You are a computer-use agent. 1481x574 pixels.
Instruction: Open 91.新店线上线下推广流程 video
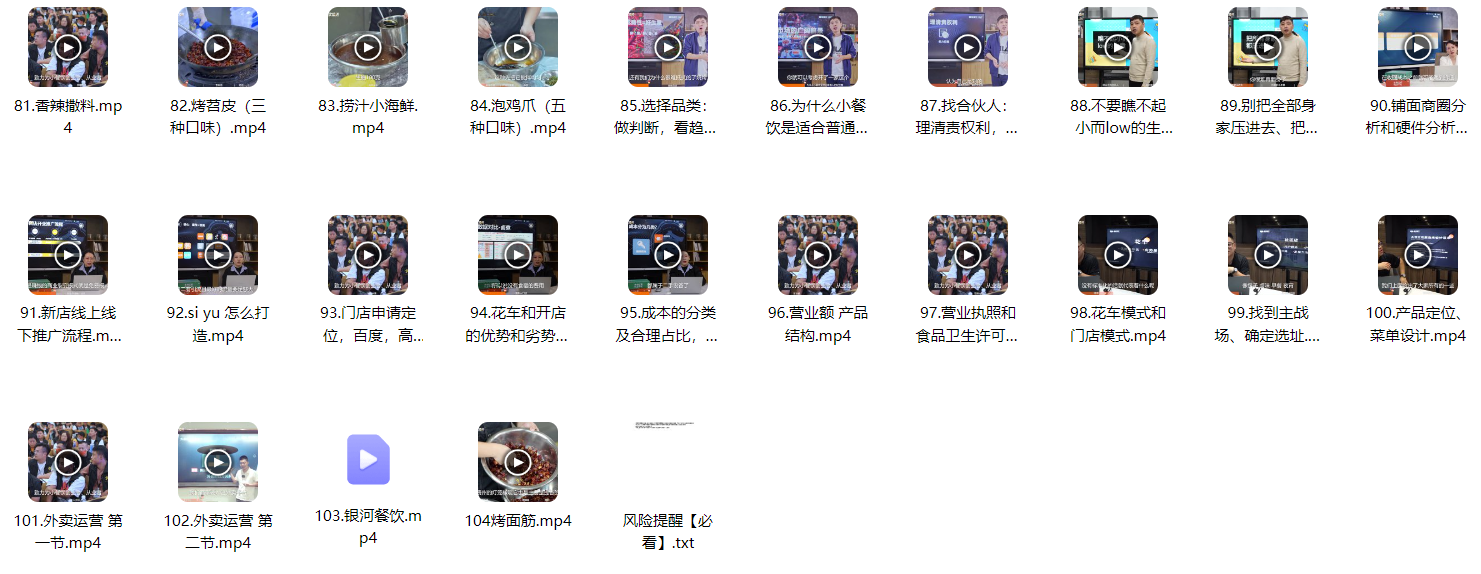[x=68, y=255]
